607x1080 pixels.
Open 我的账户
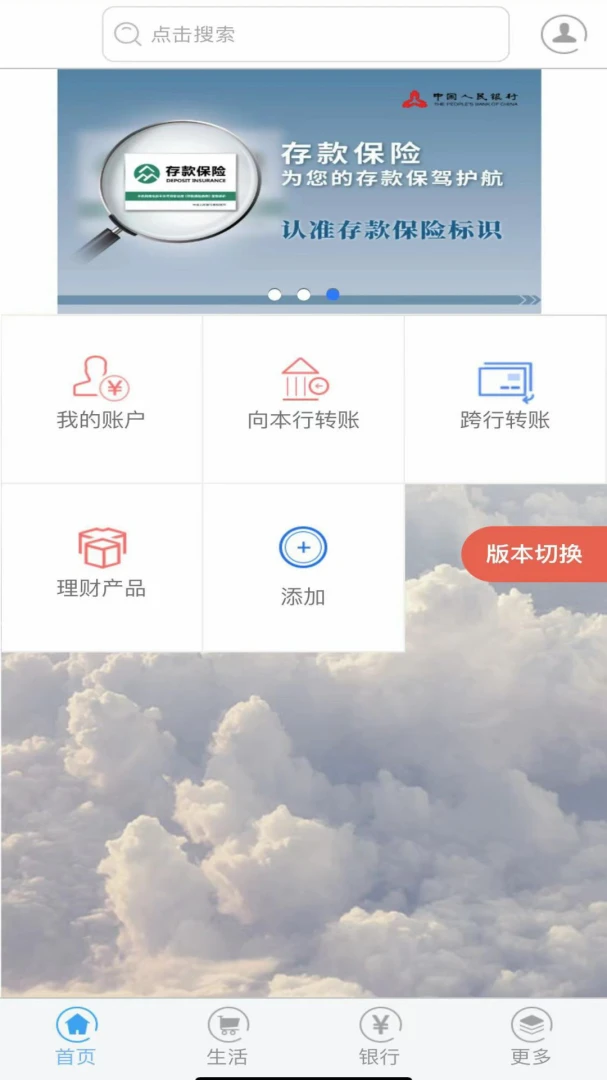point(101,398)
